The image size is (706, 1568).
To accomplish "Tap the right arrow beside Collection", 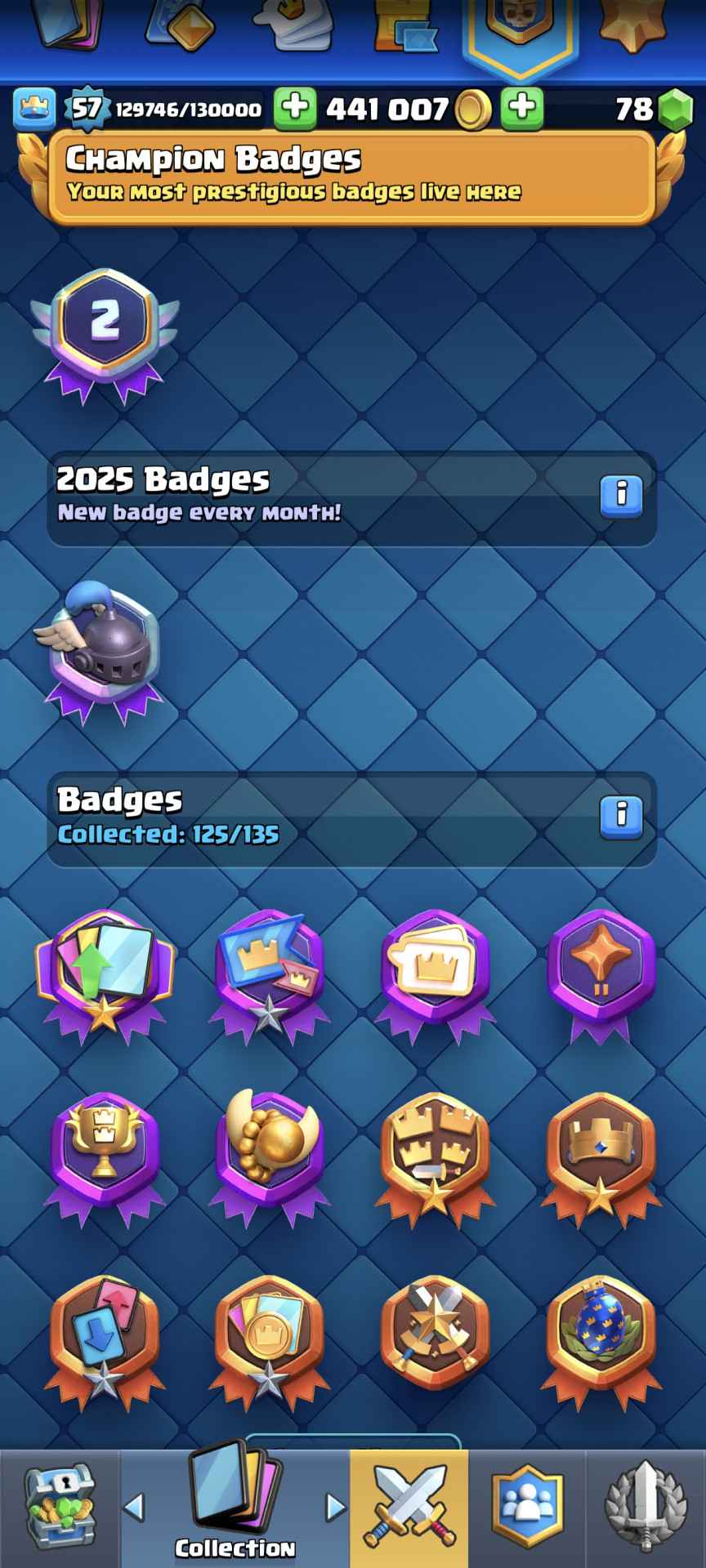I will tap(335, 1508).
